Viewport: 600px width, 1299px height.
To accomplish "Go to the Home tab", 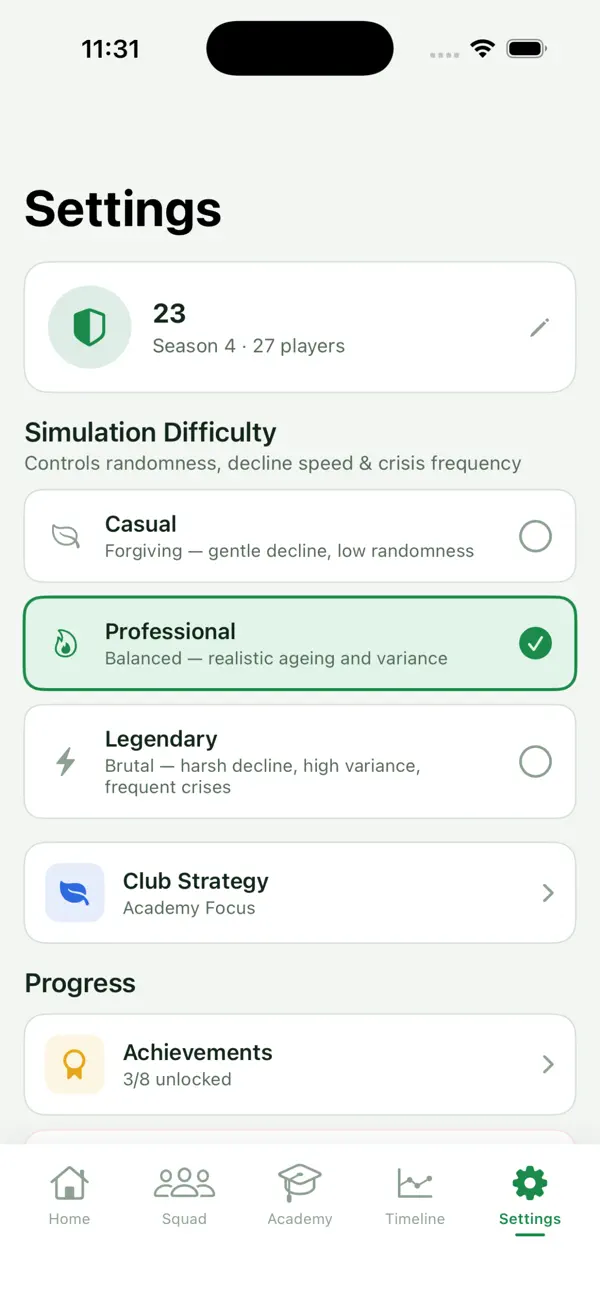I will [69, 1196].
